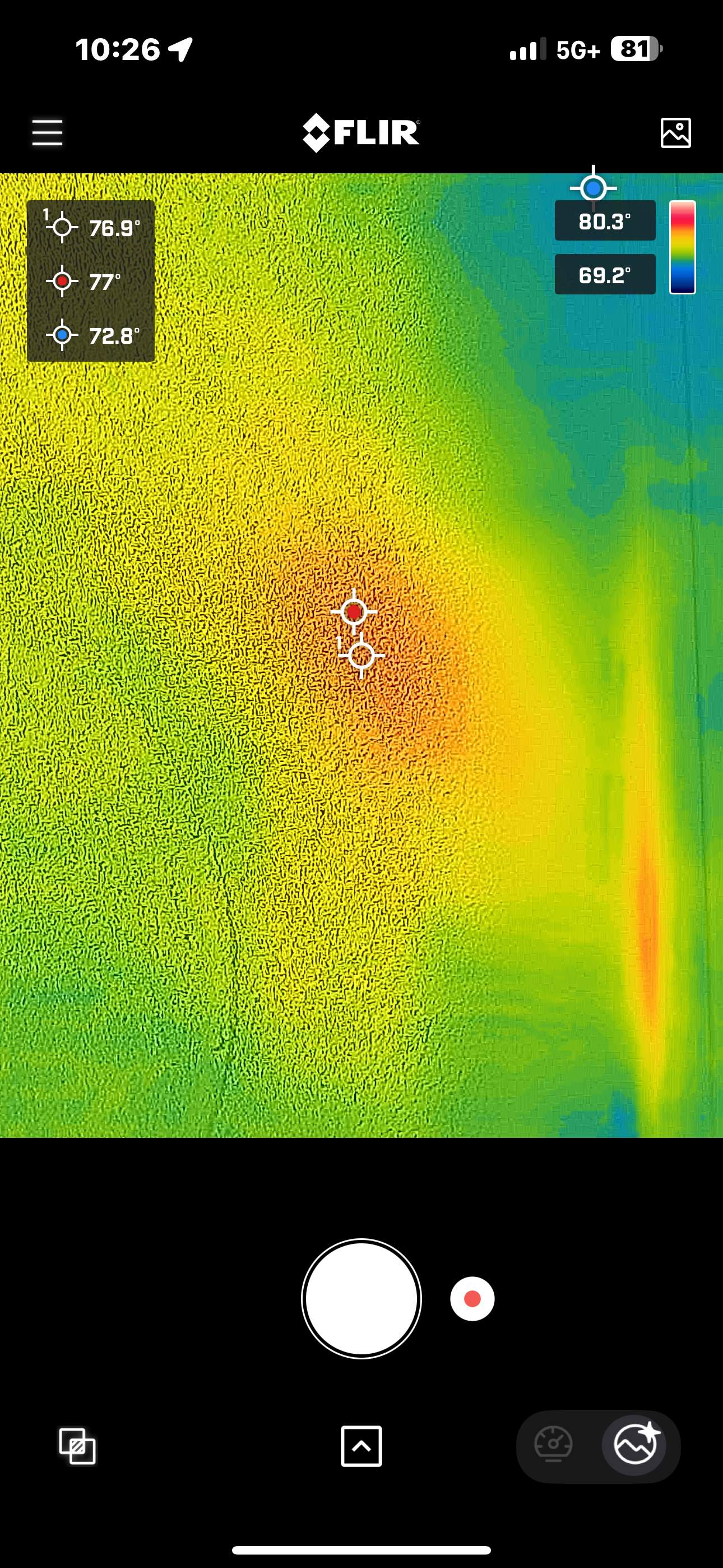Open the hamburger menu

pos(48,133)
